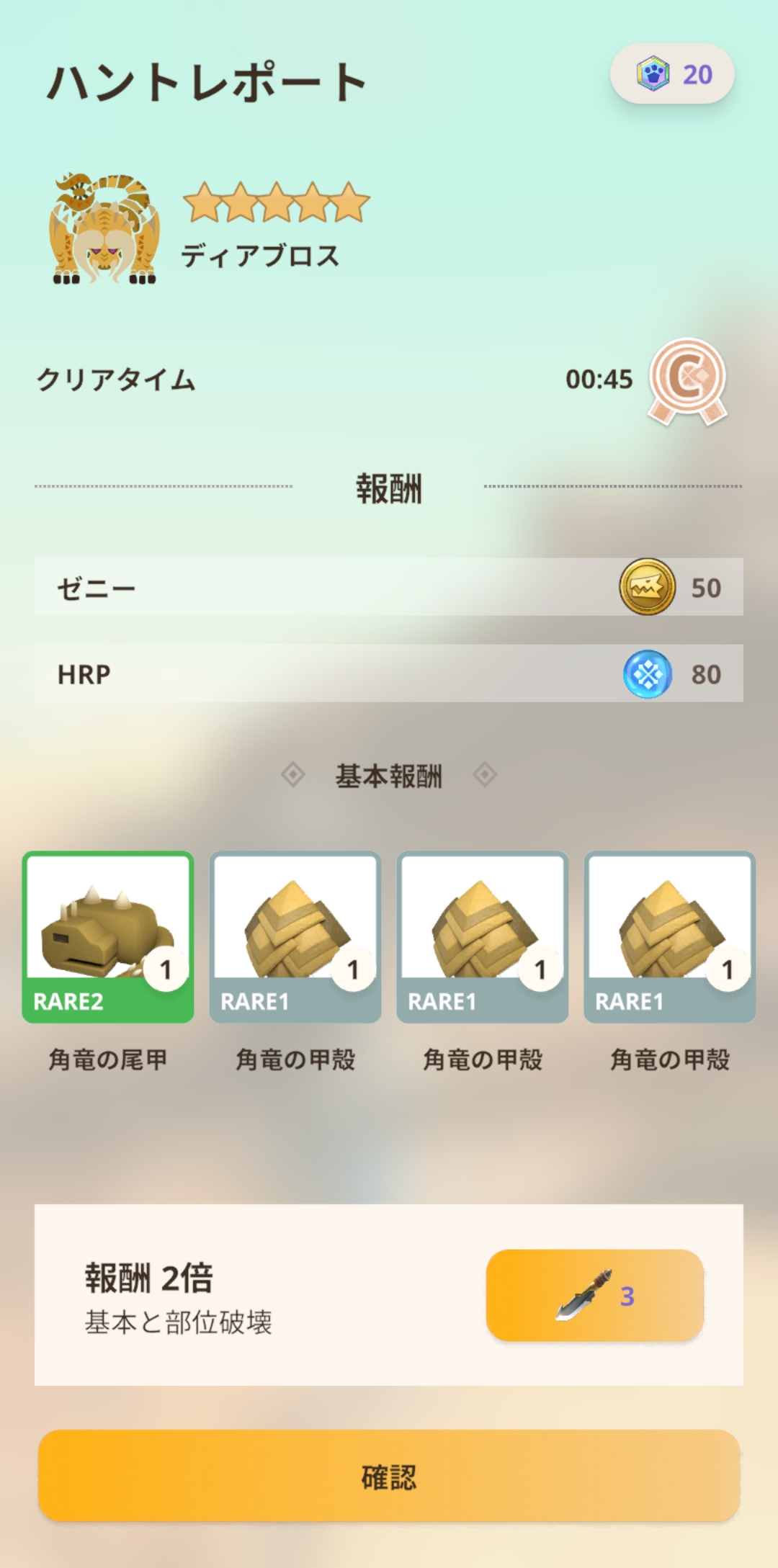View the 角竜の尾甲 RARE2 reward item
This screenshot has width=778, height=1568.
point(108,937)
